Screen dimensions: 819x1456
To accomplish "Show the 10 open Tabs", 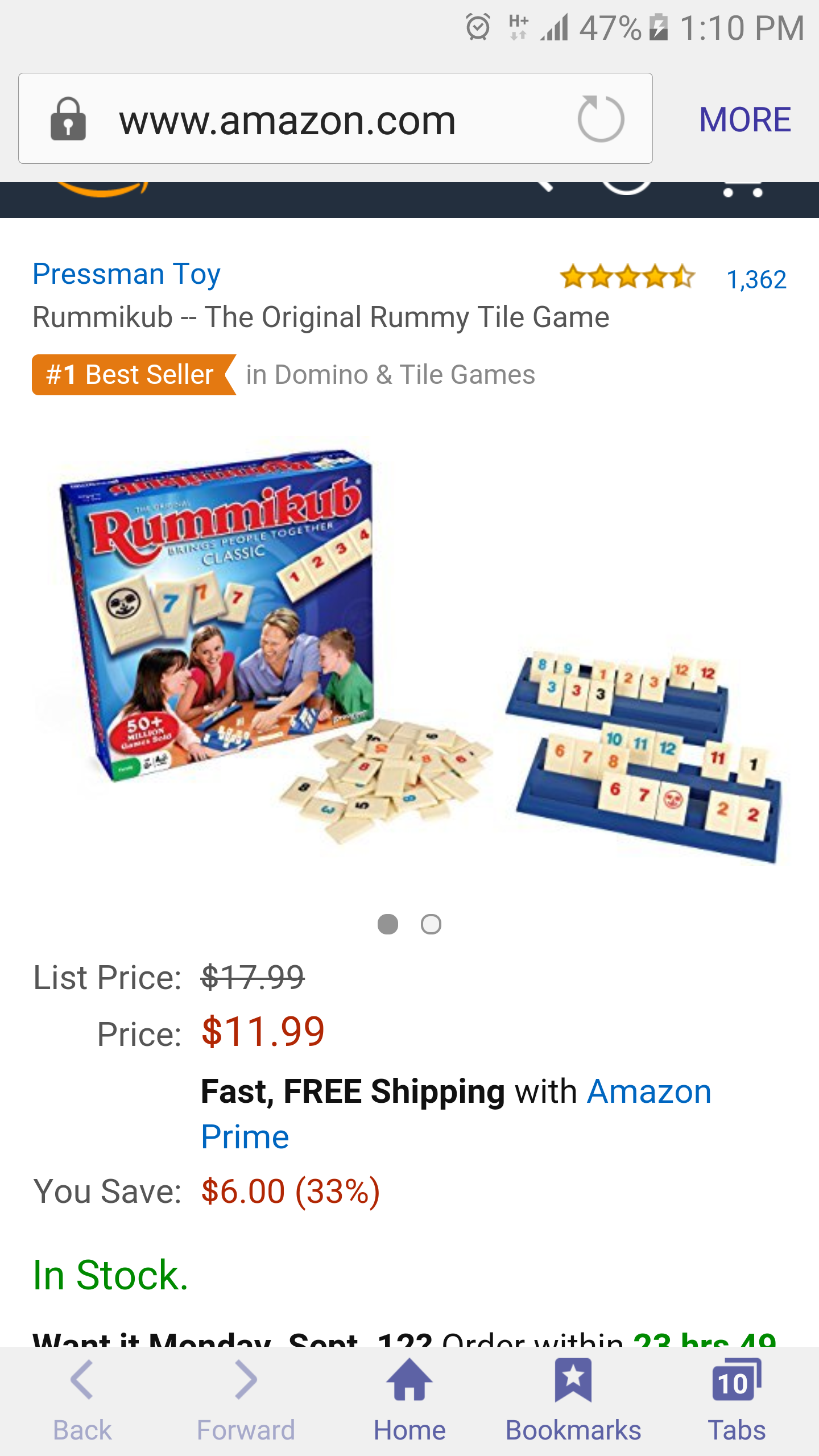I will click(737, 1400).
